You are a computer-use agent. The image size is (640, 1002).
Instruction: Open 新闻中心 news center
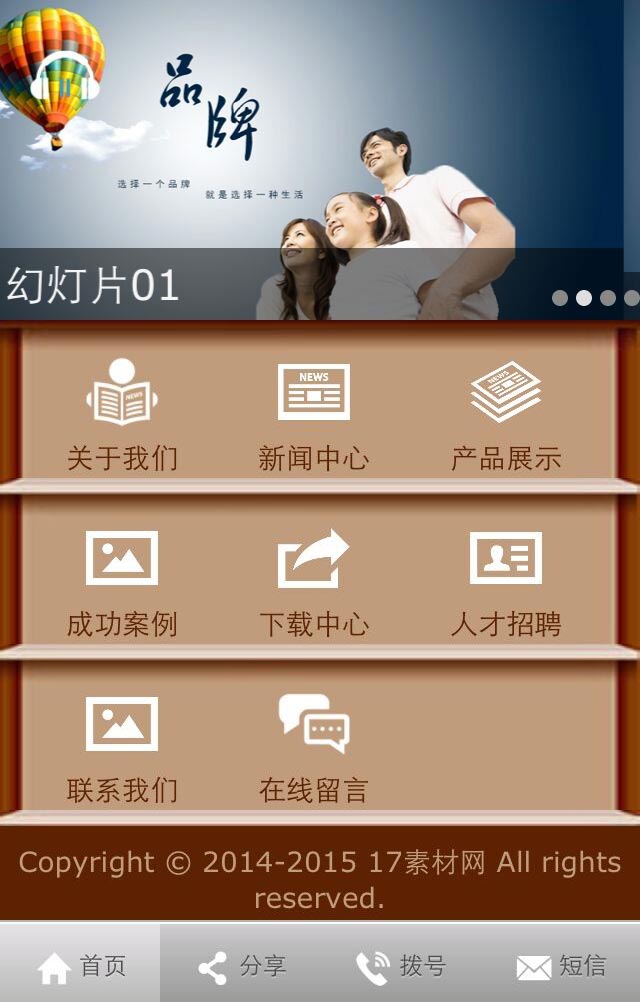[314, 415]
